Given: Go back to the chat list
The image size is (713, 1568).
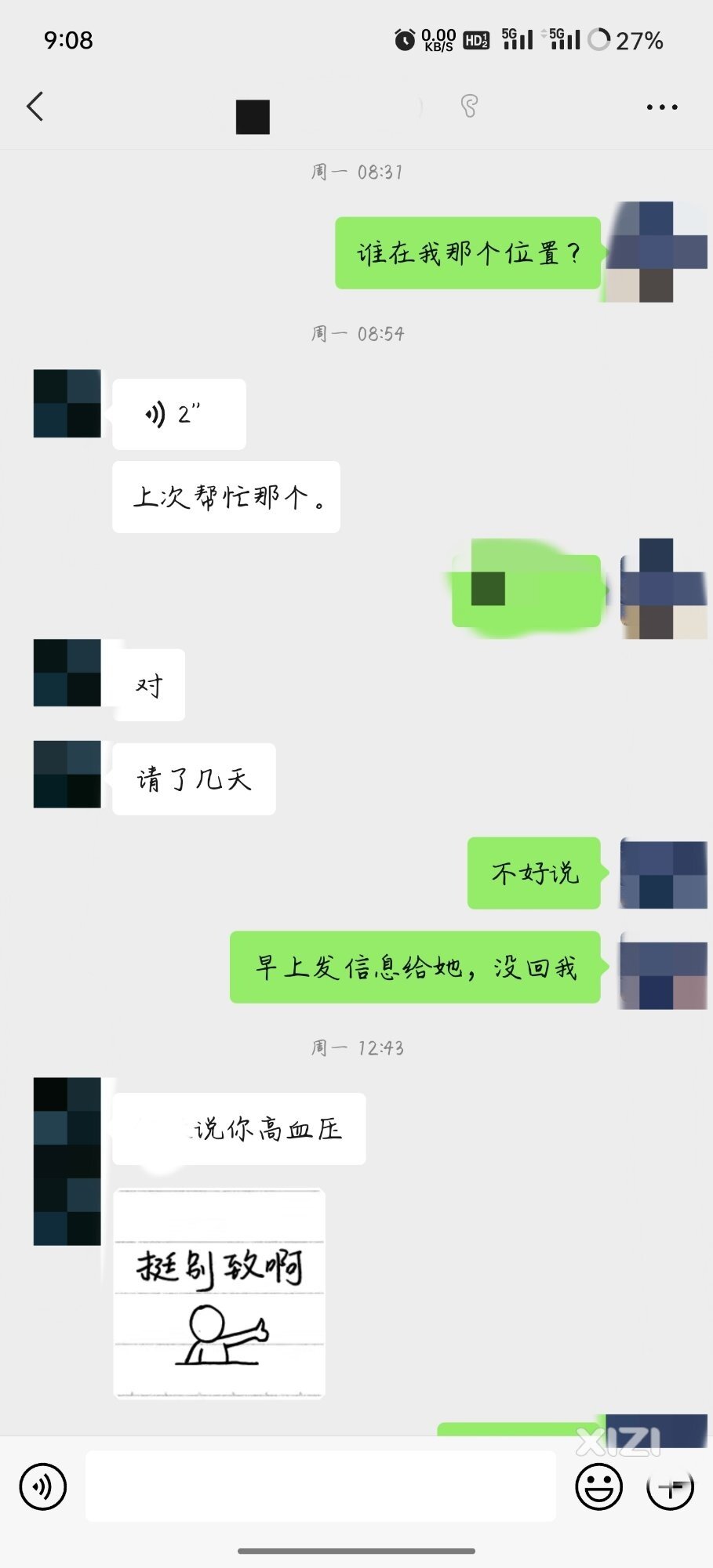Looking at the screenshot, I should point(35,107).
